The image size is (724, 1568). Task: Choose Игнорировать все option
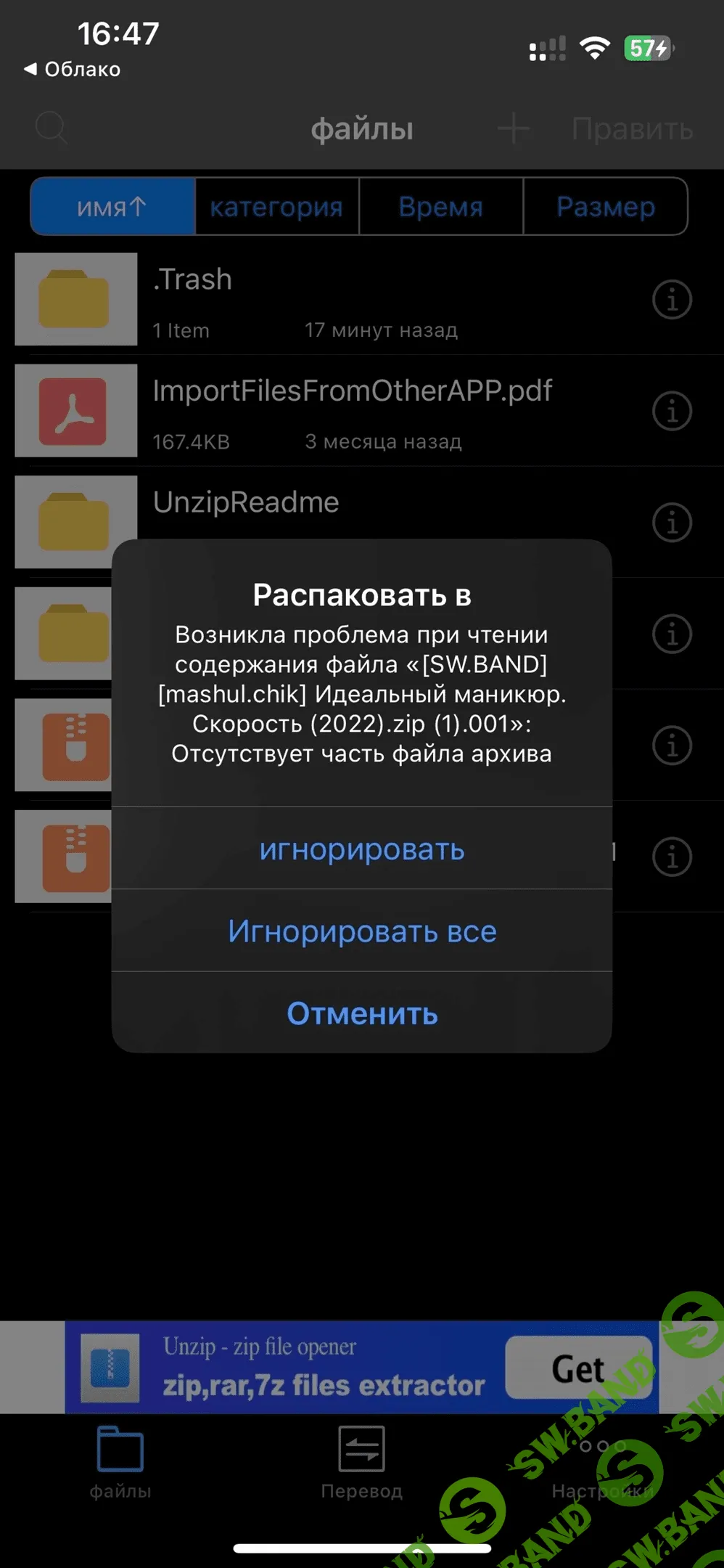[362, 931]
